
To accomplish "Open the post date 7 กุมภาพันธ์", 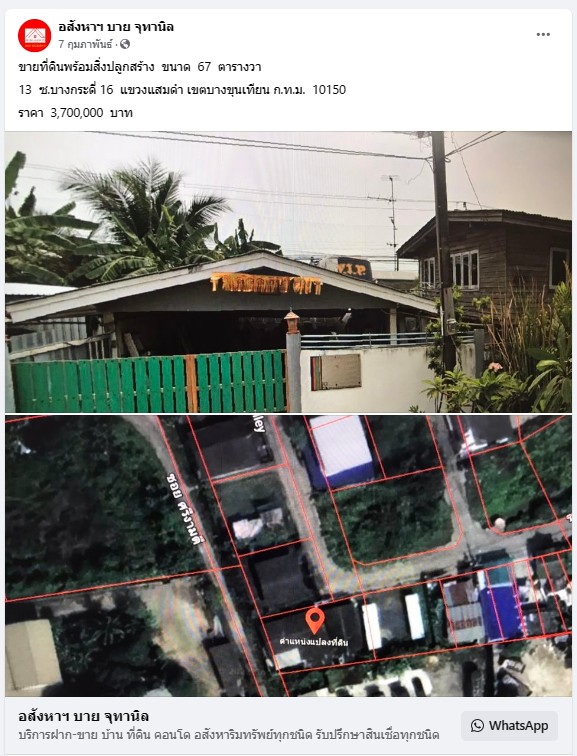I will pos(85,44).
